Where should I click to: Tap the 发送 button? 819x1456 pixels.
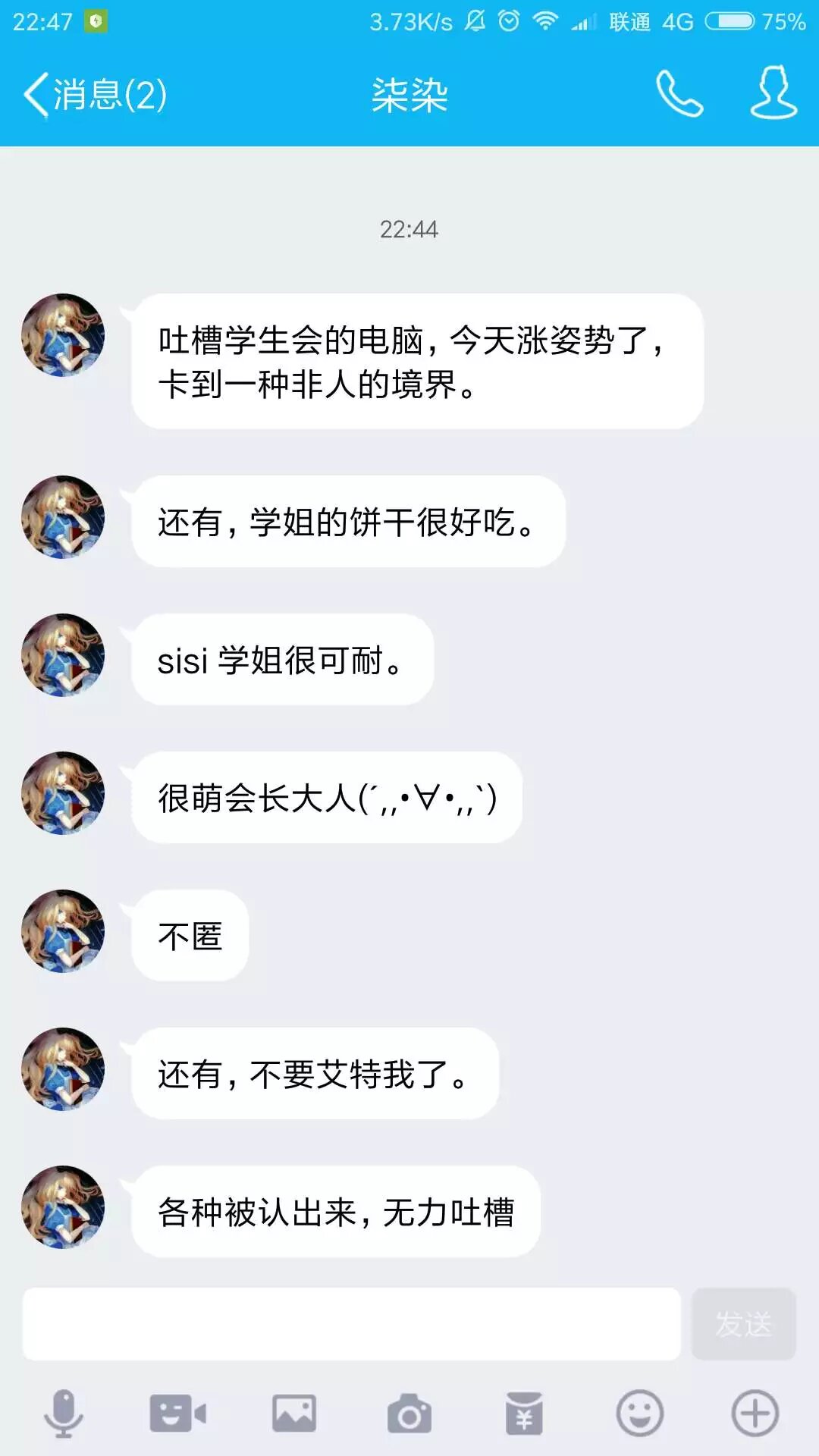743,1324
